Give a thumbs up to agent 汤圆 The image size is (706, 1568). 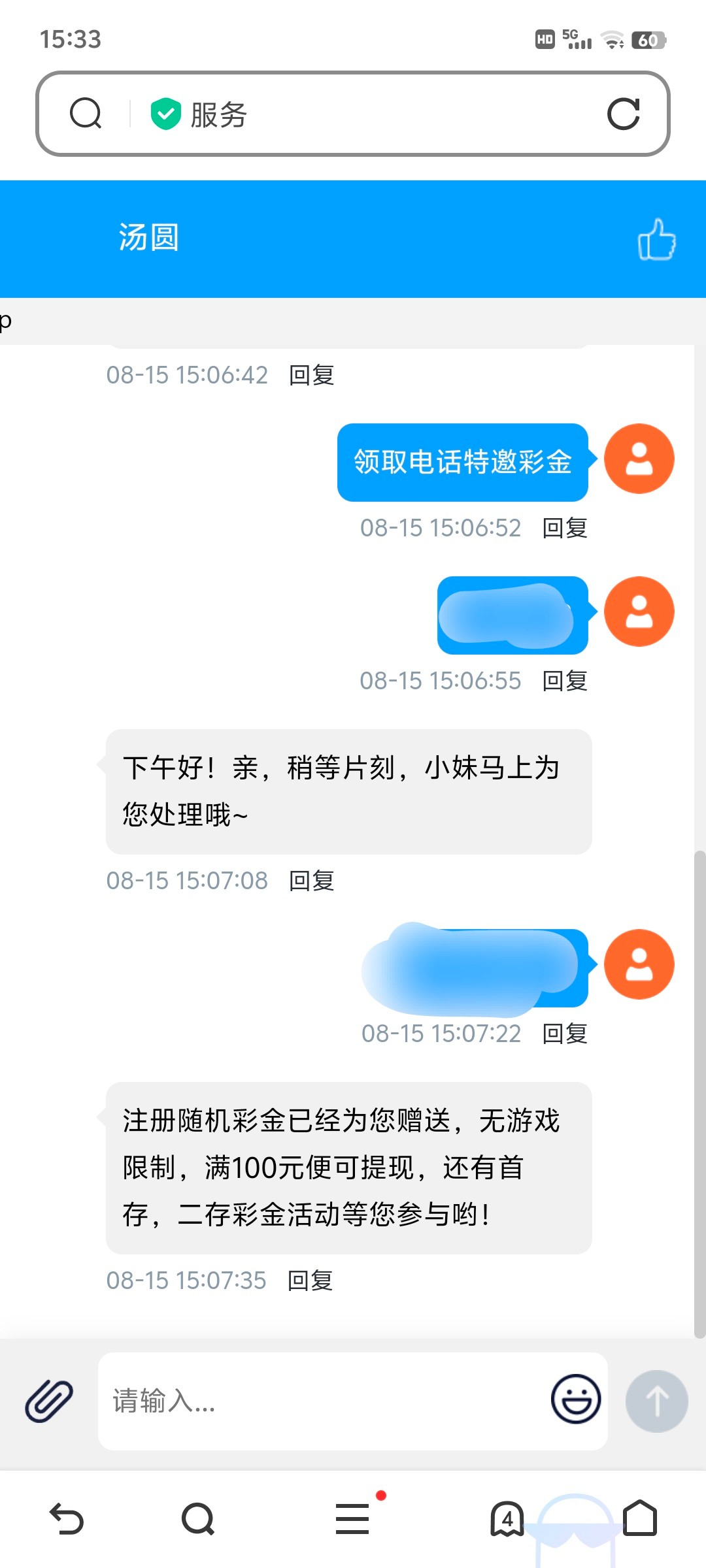pos(656,239)
